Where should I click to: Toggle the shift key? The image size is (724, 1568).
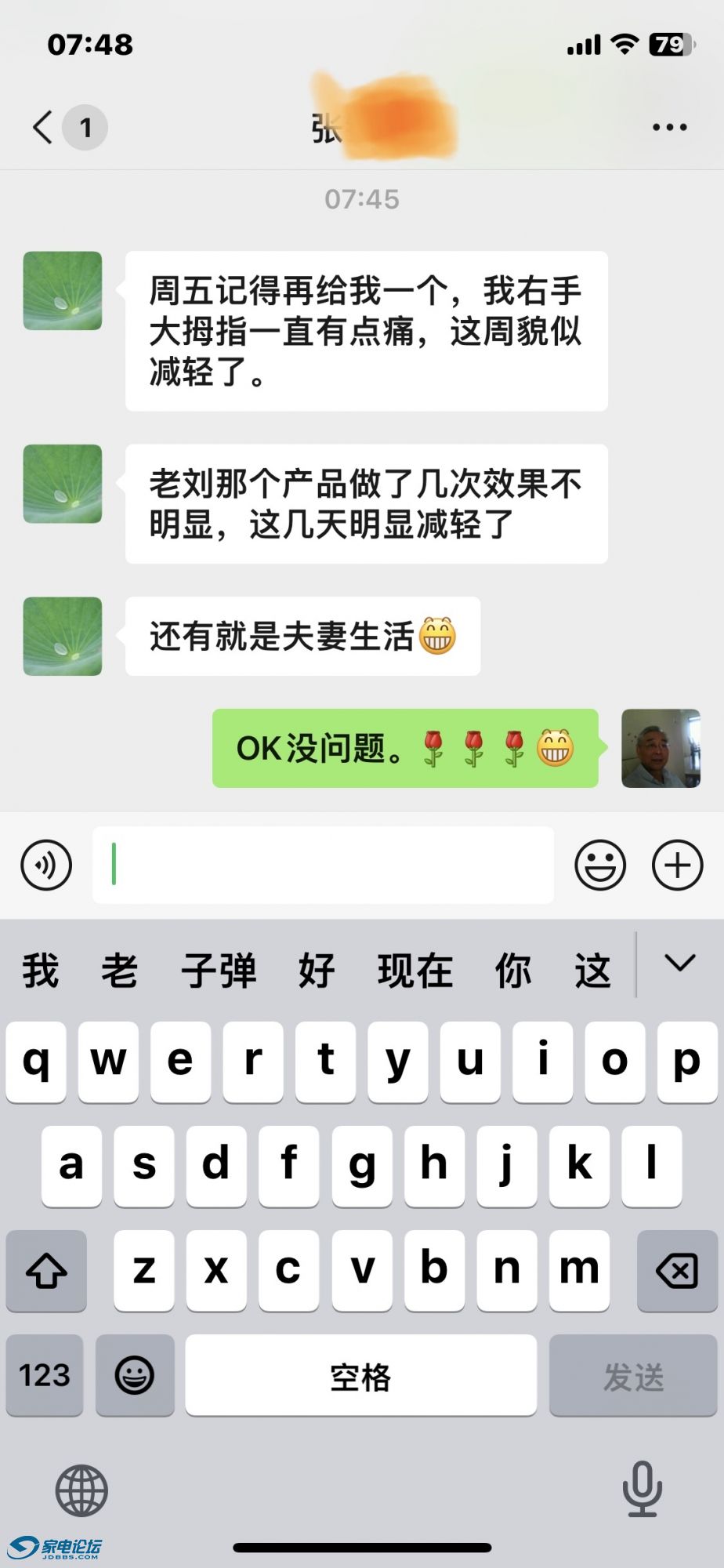[x=46, y=1270]
